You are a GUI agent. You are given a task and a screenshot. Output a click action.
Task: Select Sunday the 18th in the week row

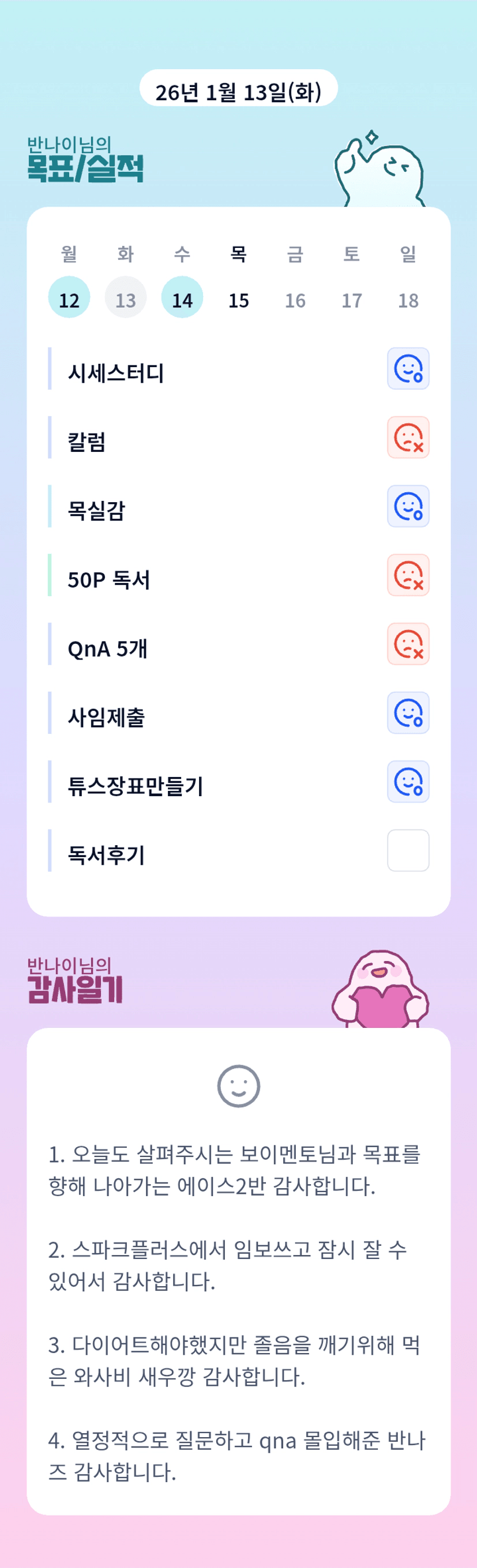pos(408,297)
